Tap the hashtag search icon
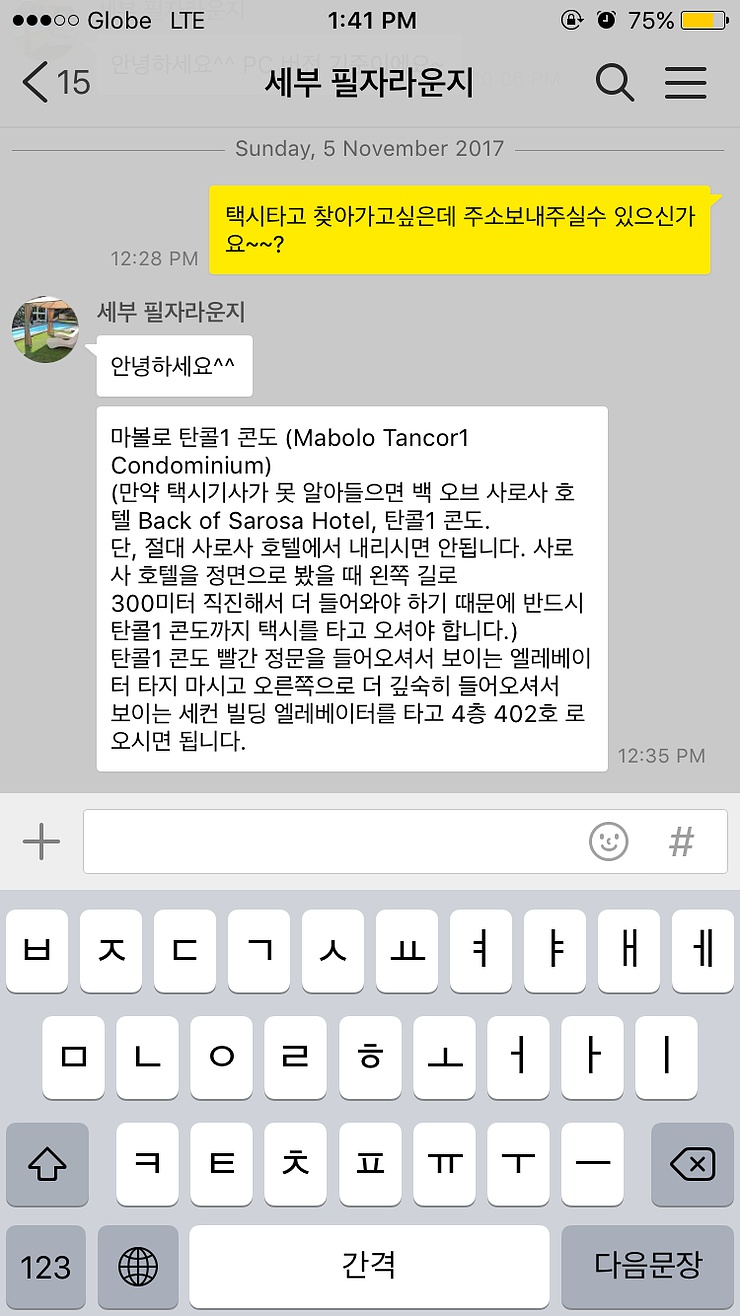The image size is (740, 1316). (x=682, y=842)
